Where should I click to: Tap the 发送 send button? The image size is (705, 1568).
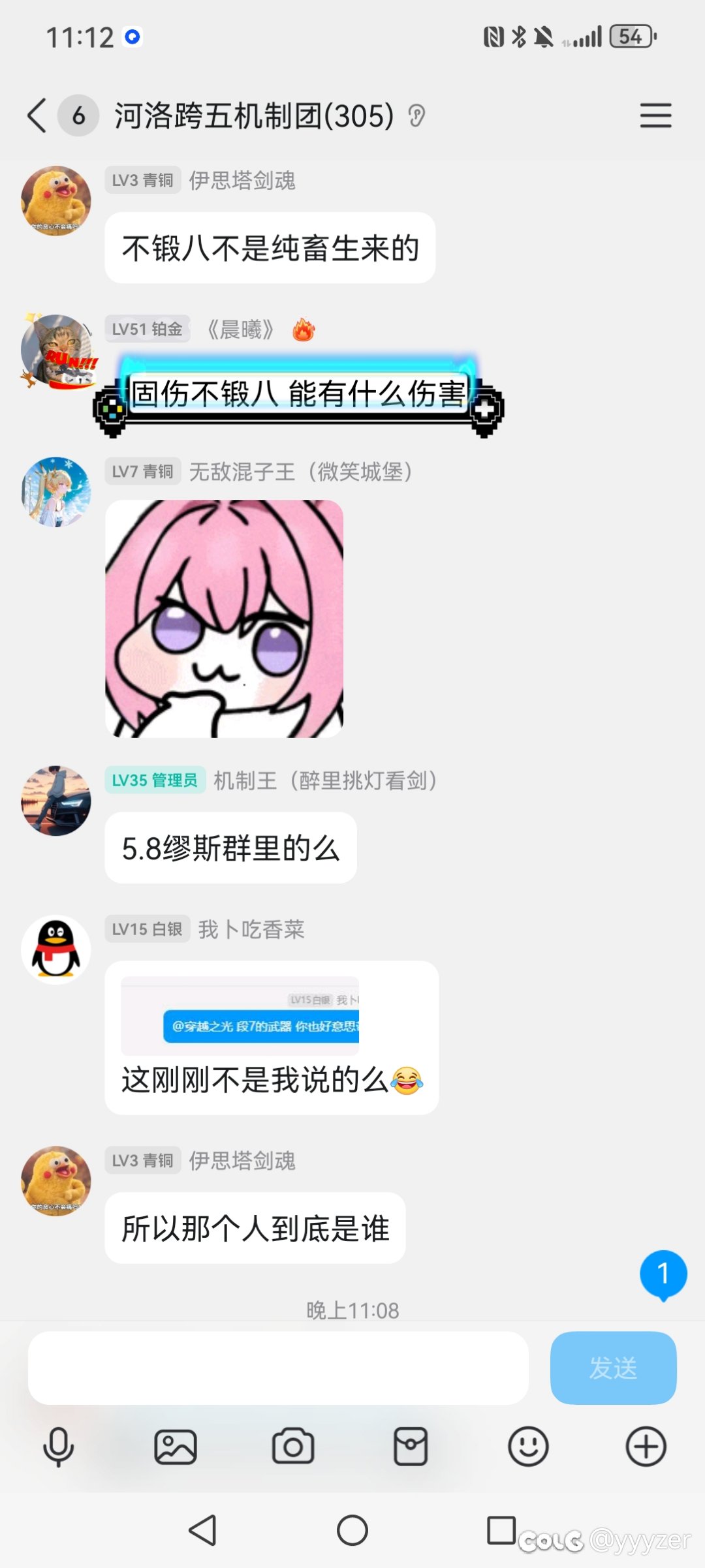(x=613, y=1368)
